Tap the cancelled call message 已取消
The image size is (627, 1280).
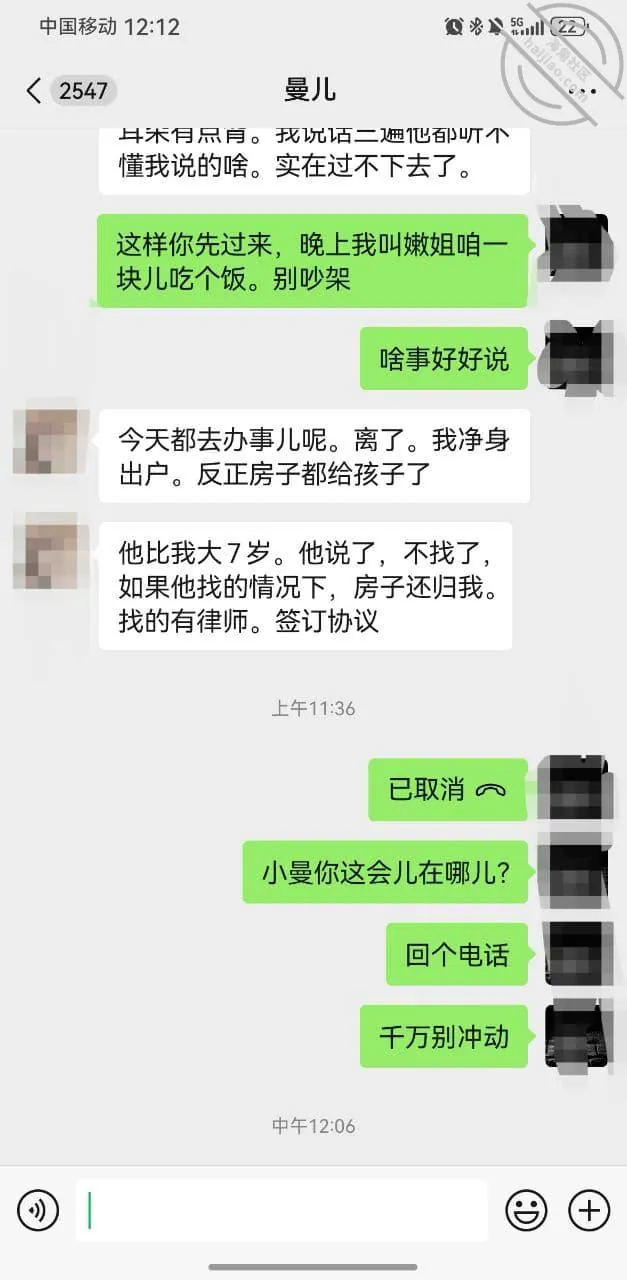(447, 789)
